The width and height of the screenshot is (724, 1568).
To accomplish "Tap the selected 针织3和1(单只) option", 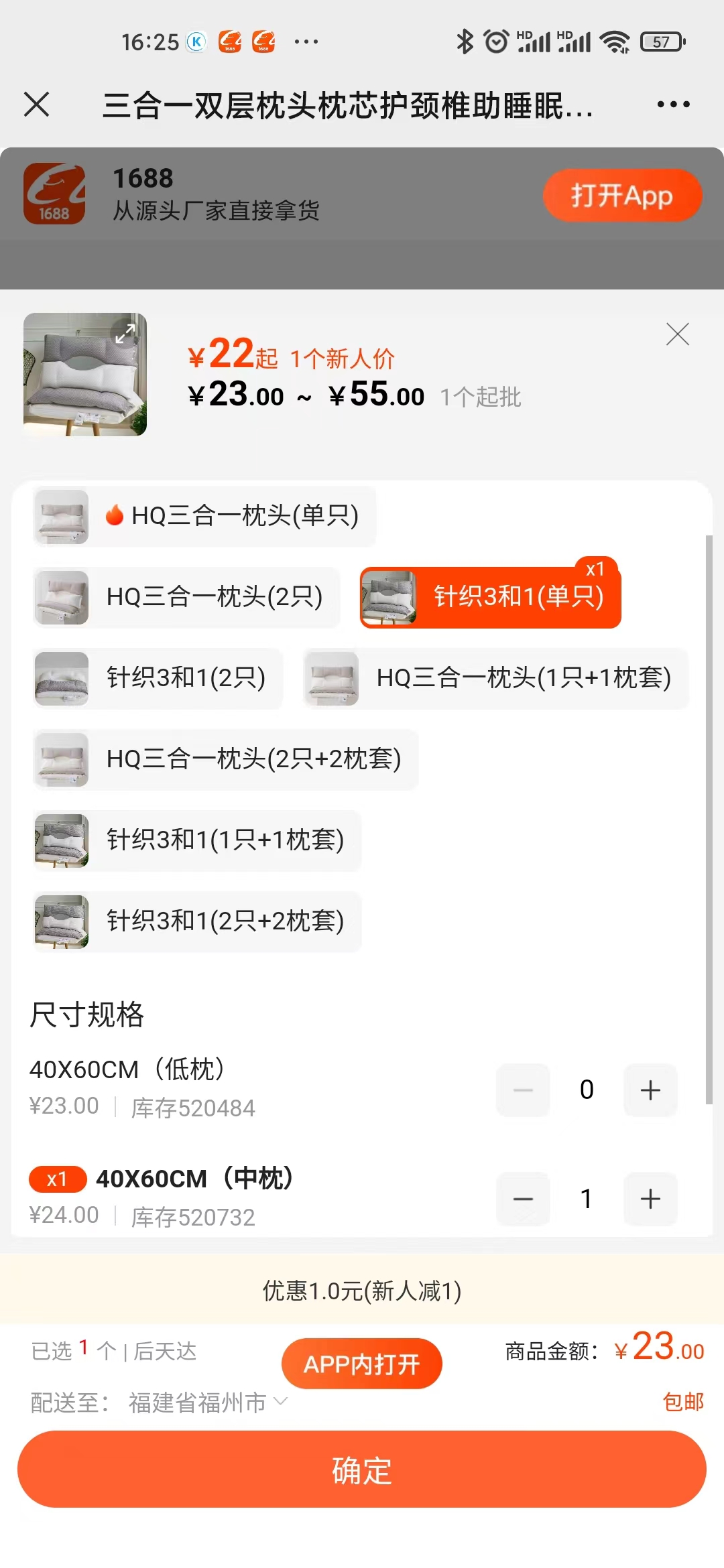I will 490,597.
